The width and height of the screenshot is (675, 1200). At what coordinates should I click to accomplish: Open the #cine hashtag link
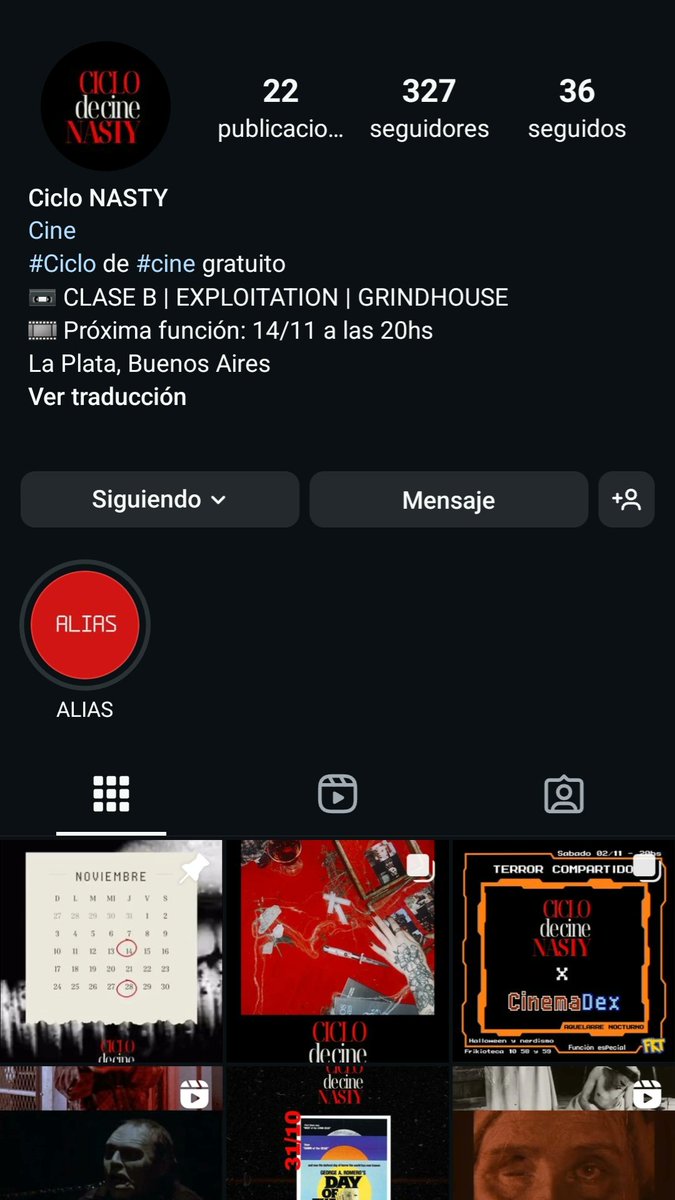166,264
